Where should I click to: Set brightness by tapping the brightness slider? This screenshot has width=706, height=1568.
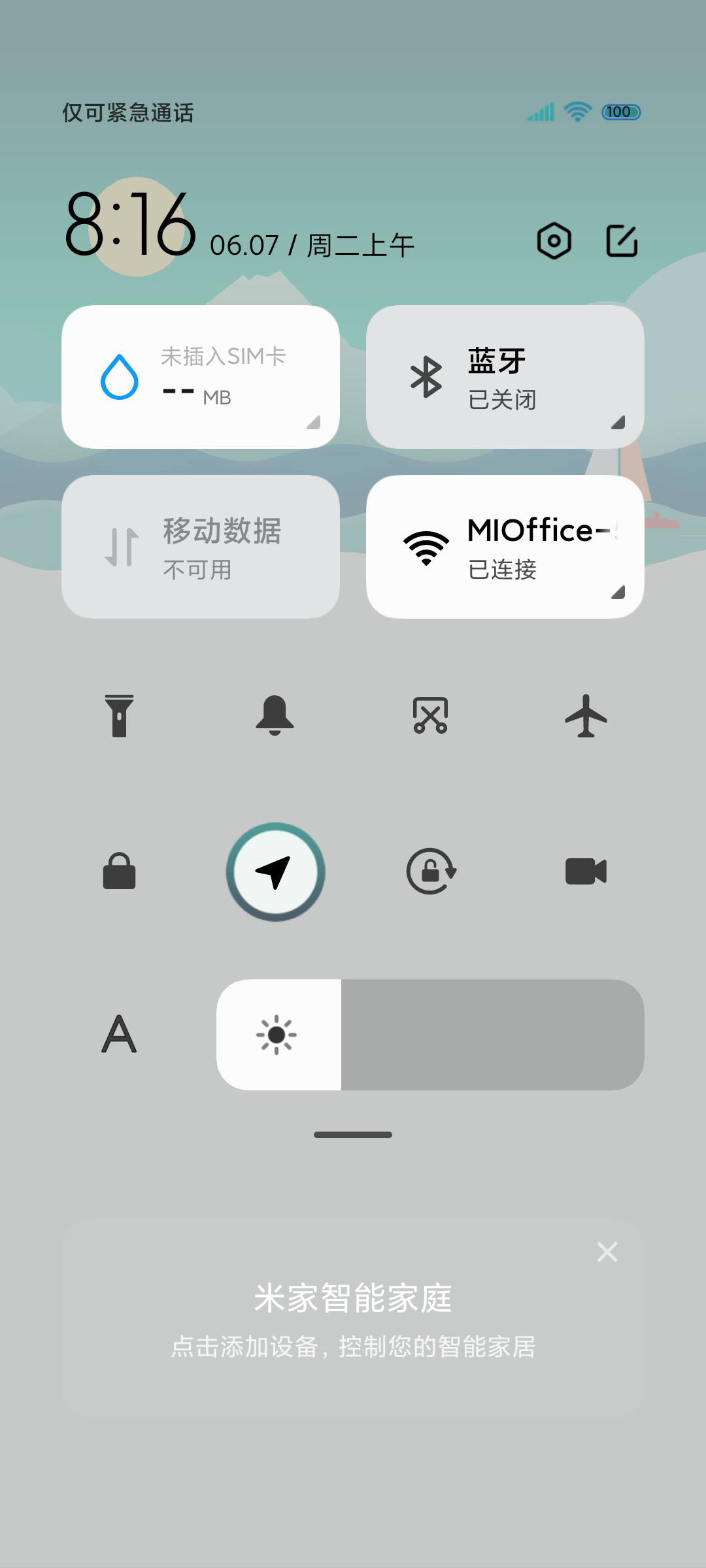coord(430,1034)
